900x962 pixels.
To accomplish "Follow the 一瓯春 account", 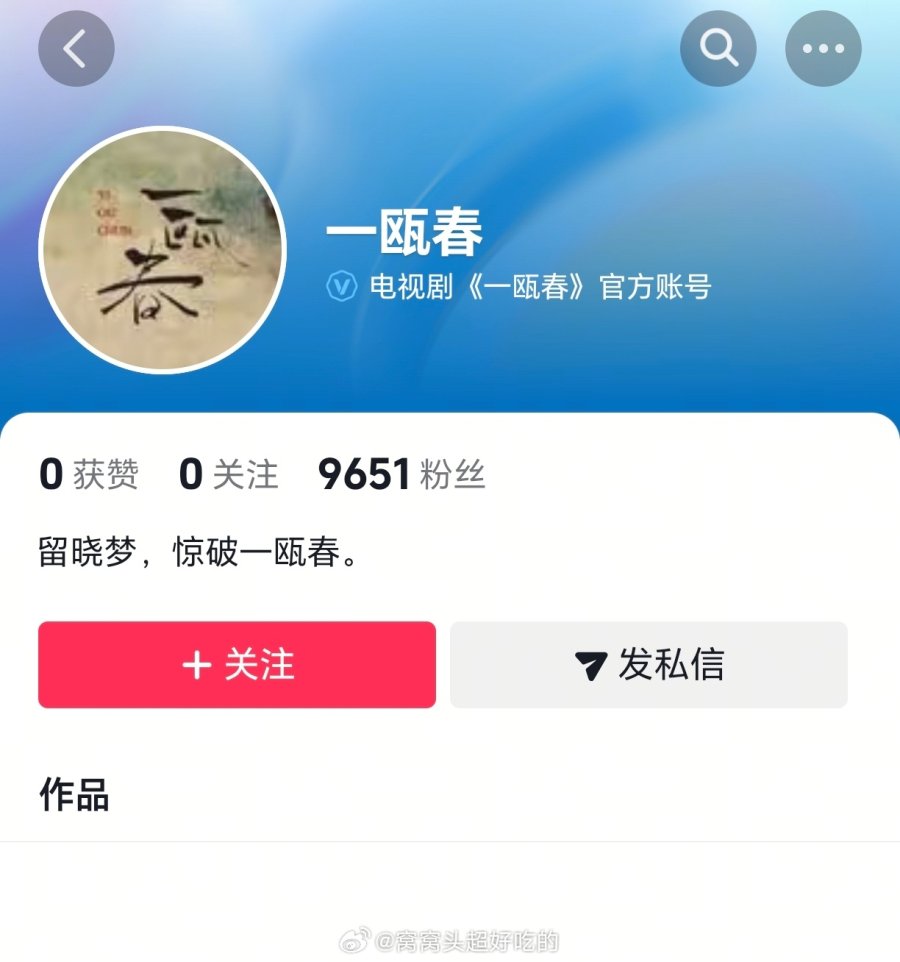I will pos(237,665).
